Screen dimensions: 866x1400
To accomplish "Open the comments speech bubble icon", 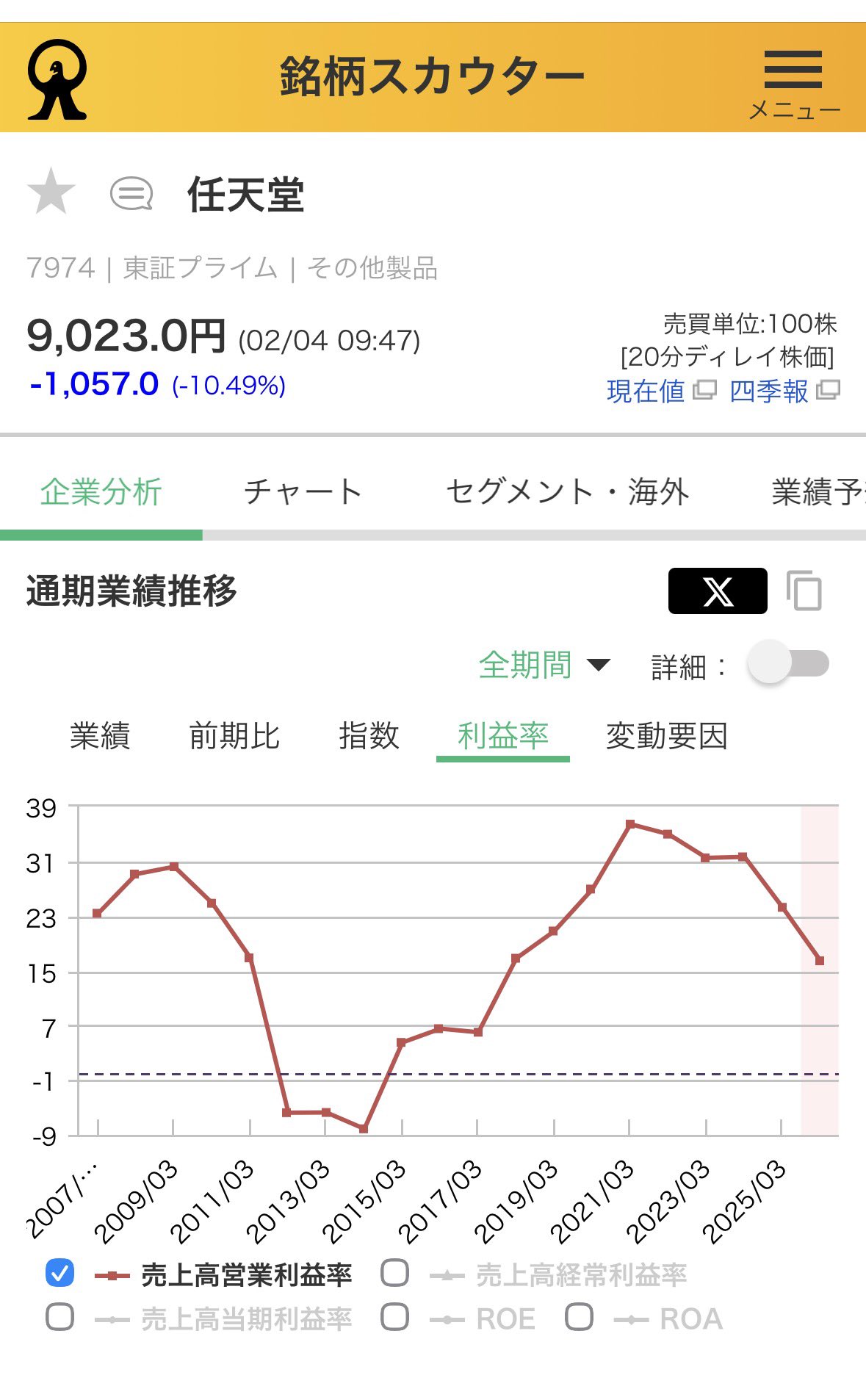I will pyautogui.click(x=131, y=195).
